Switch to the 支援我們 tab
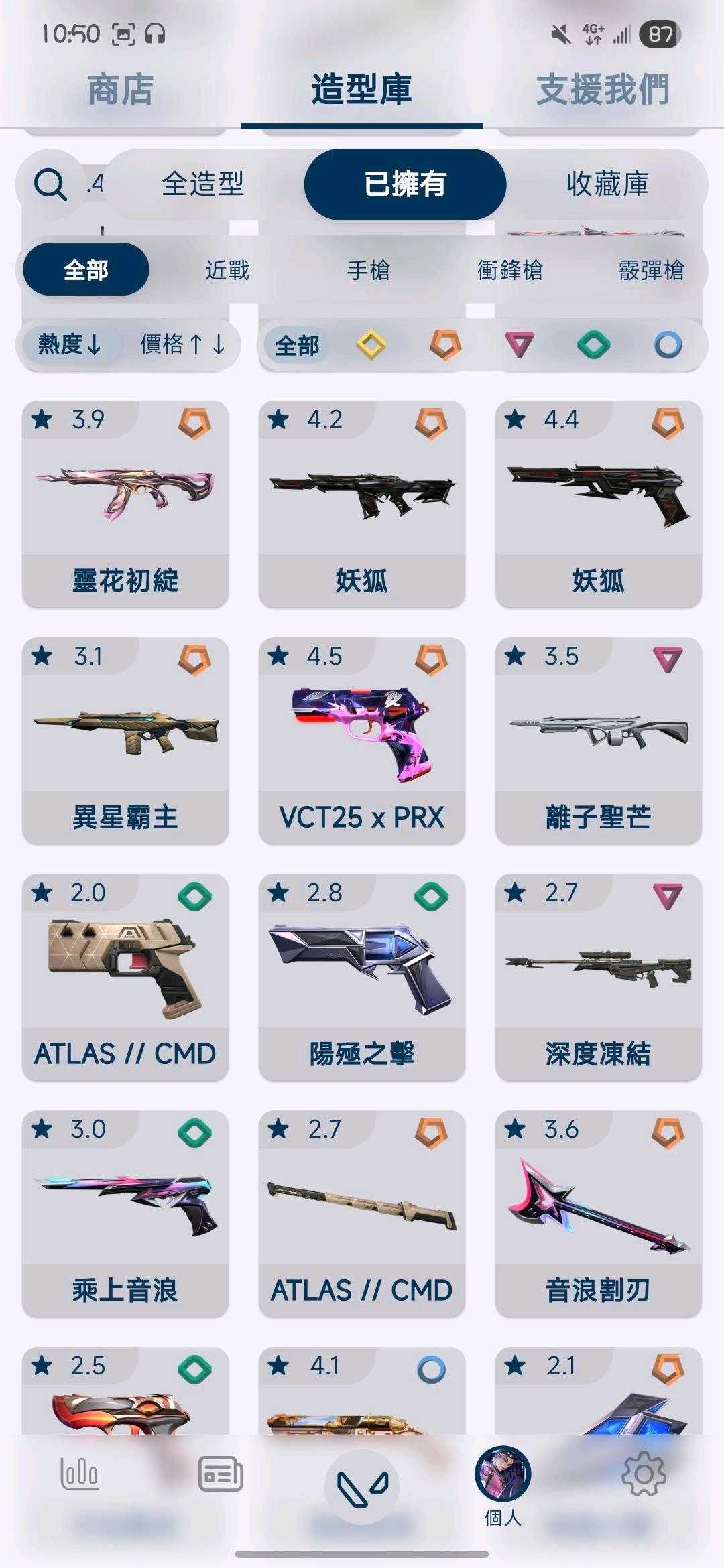 pos(603,90)
